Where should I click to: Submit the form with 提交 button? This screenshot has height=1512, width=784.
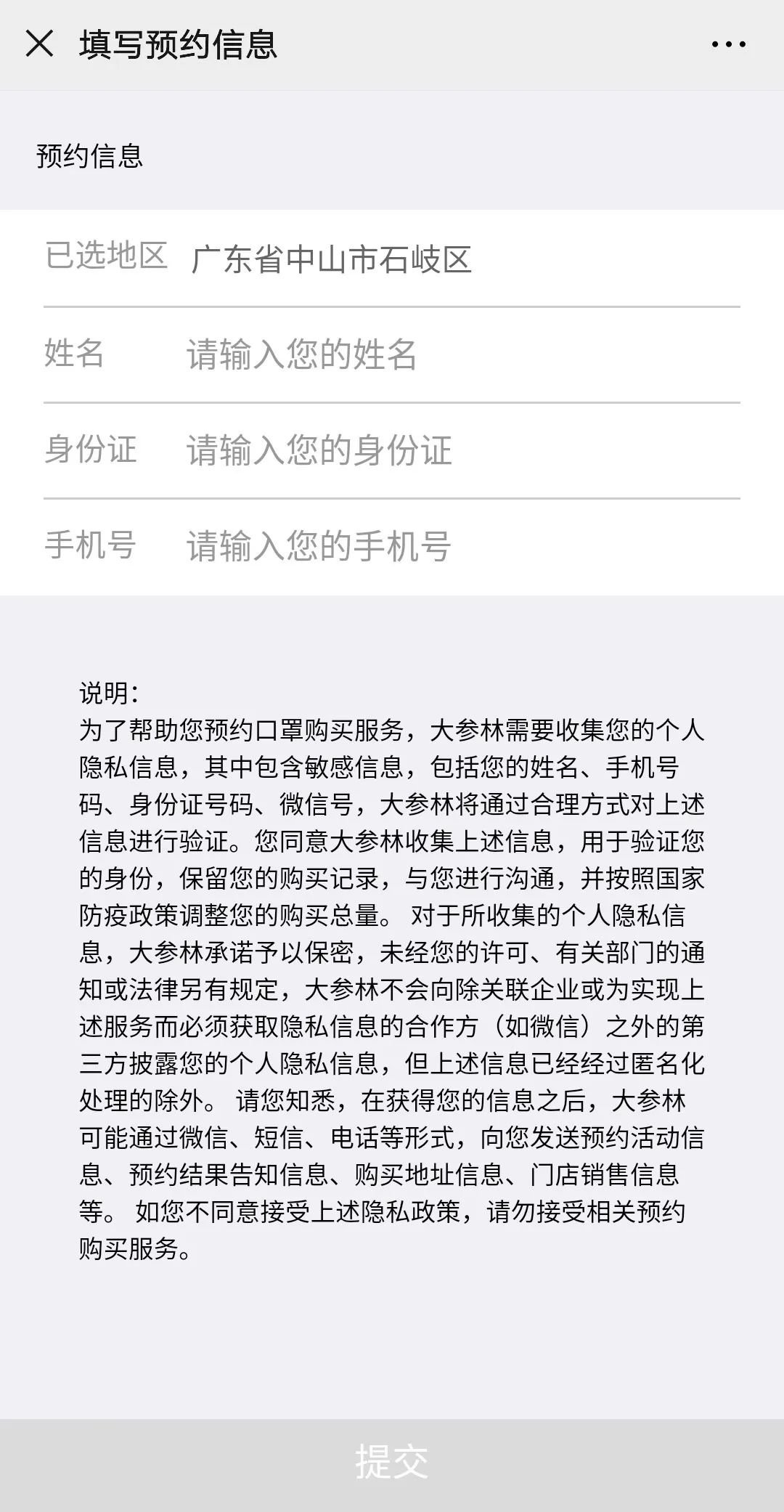click(x=392, y=1466)
